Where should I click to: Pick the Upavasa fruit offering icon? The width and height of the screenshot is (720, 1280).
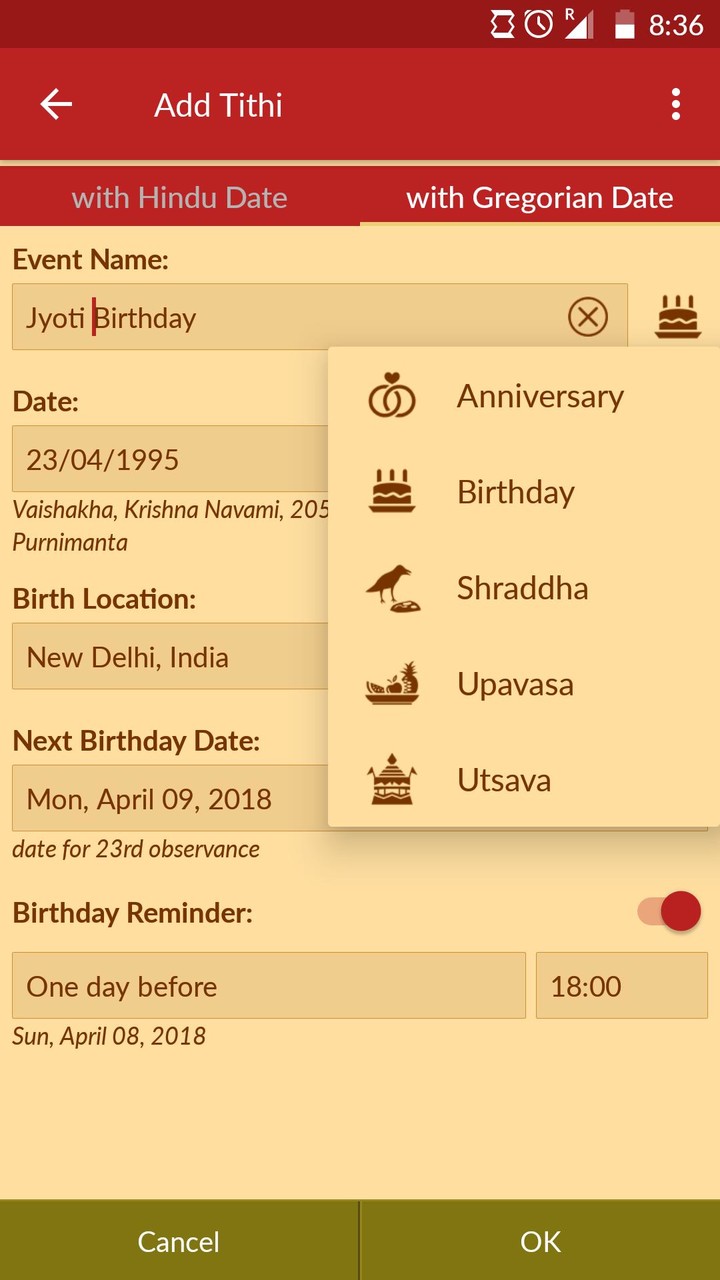point(392,684)
